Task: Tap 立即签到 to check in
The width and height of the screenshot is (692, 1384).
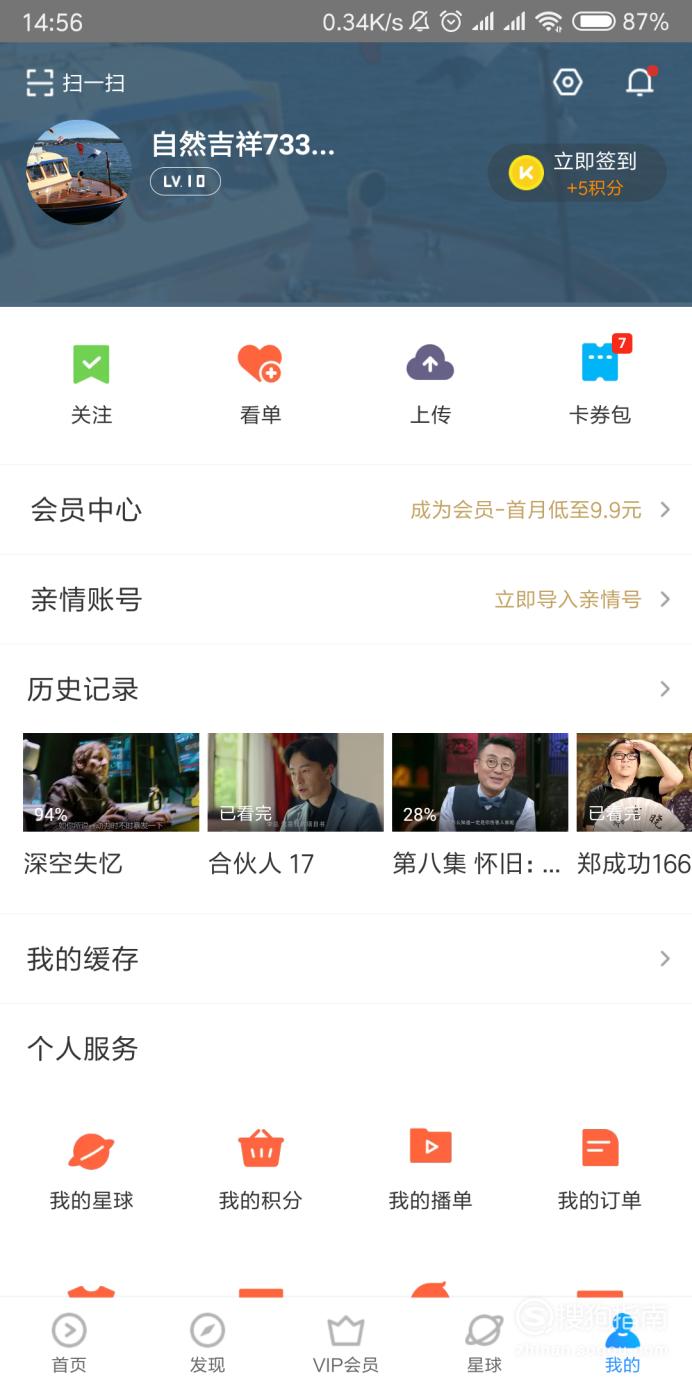Action: coord(577,173)
